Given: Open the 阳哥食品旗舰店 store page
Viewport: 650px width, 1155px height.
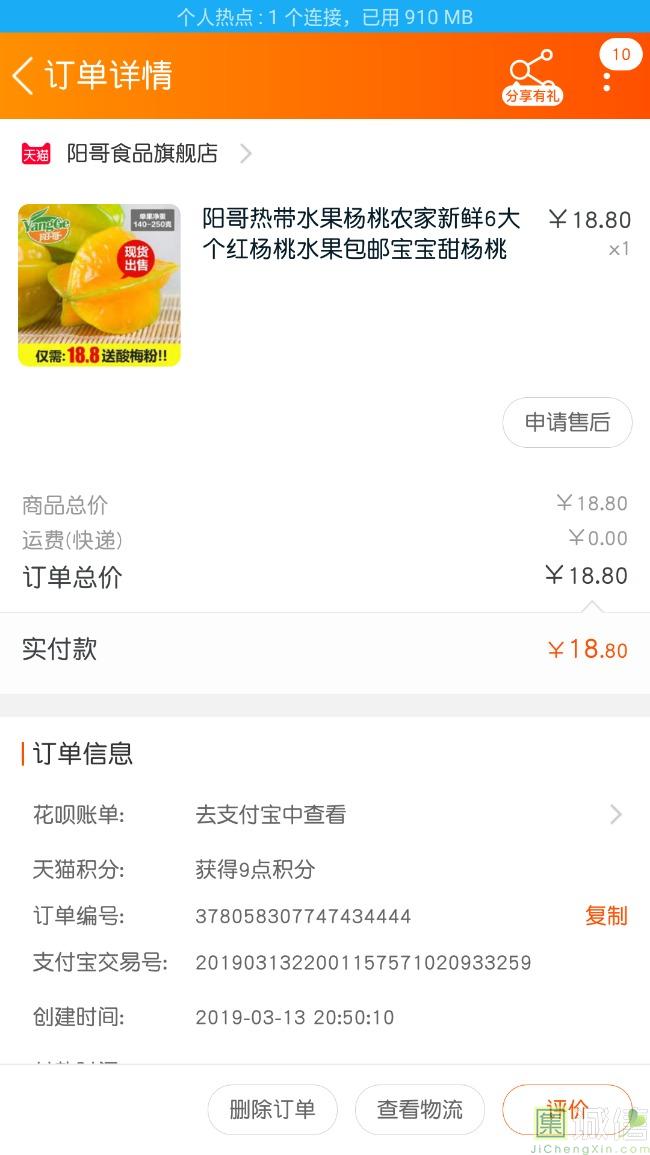Looking at the screenshot, I should tap(143, 153).
